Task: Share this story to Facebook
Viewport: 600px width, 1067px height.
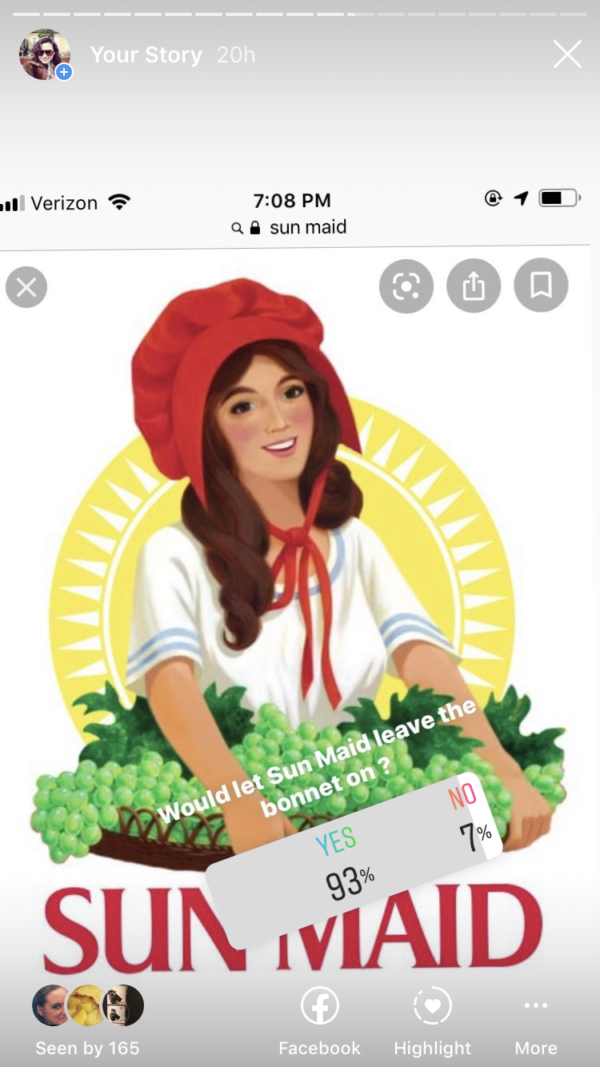Action: 319,1018
